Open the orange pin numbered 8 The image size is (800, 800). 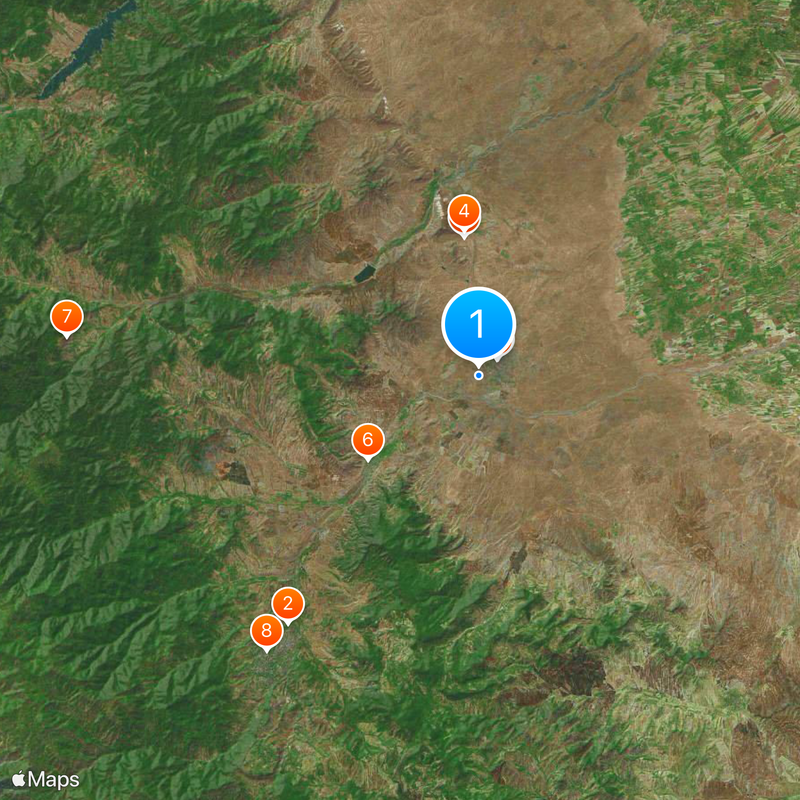[266, 631]
